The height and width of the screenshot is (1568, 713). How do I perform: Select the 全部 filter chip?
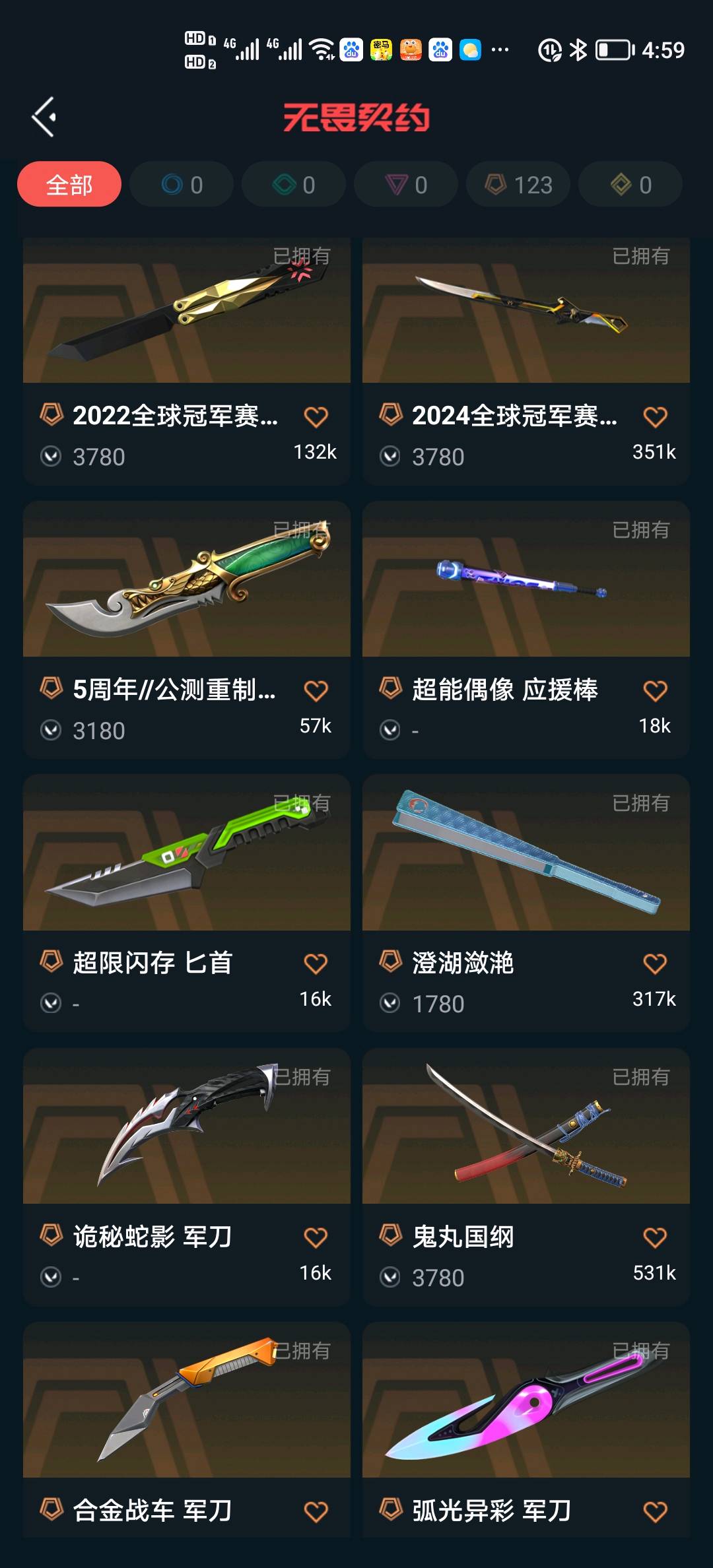(69, 184)
